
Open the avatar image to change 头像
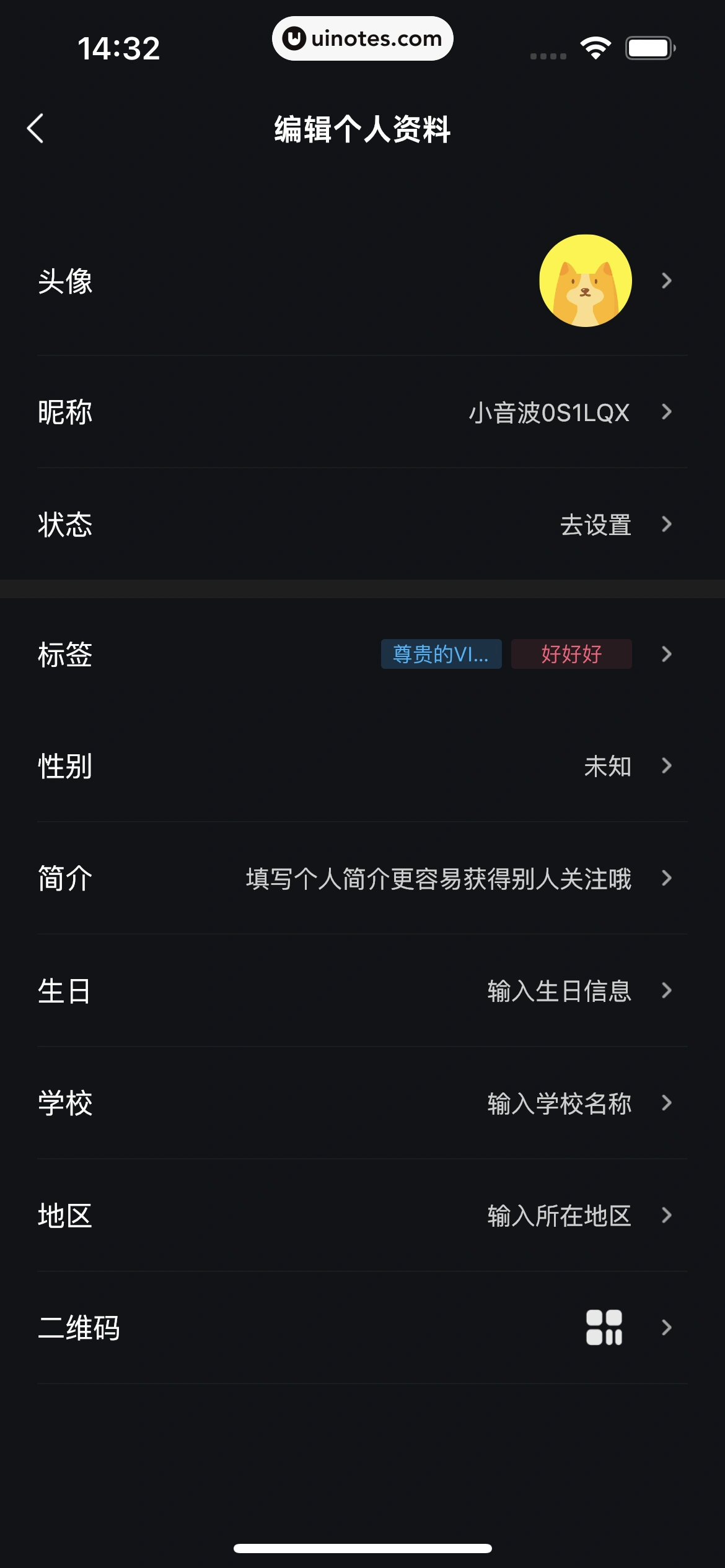(x=585, y=281)
